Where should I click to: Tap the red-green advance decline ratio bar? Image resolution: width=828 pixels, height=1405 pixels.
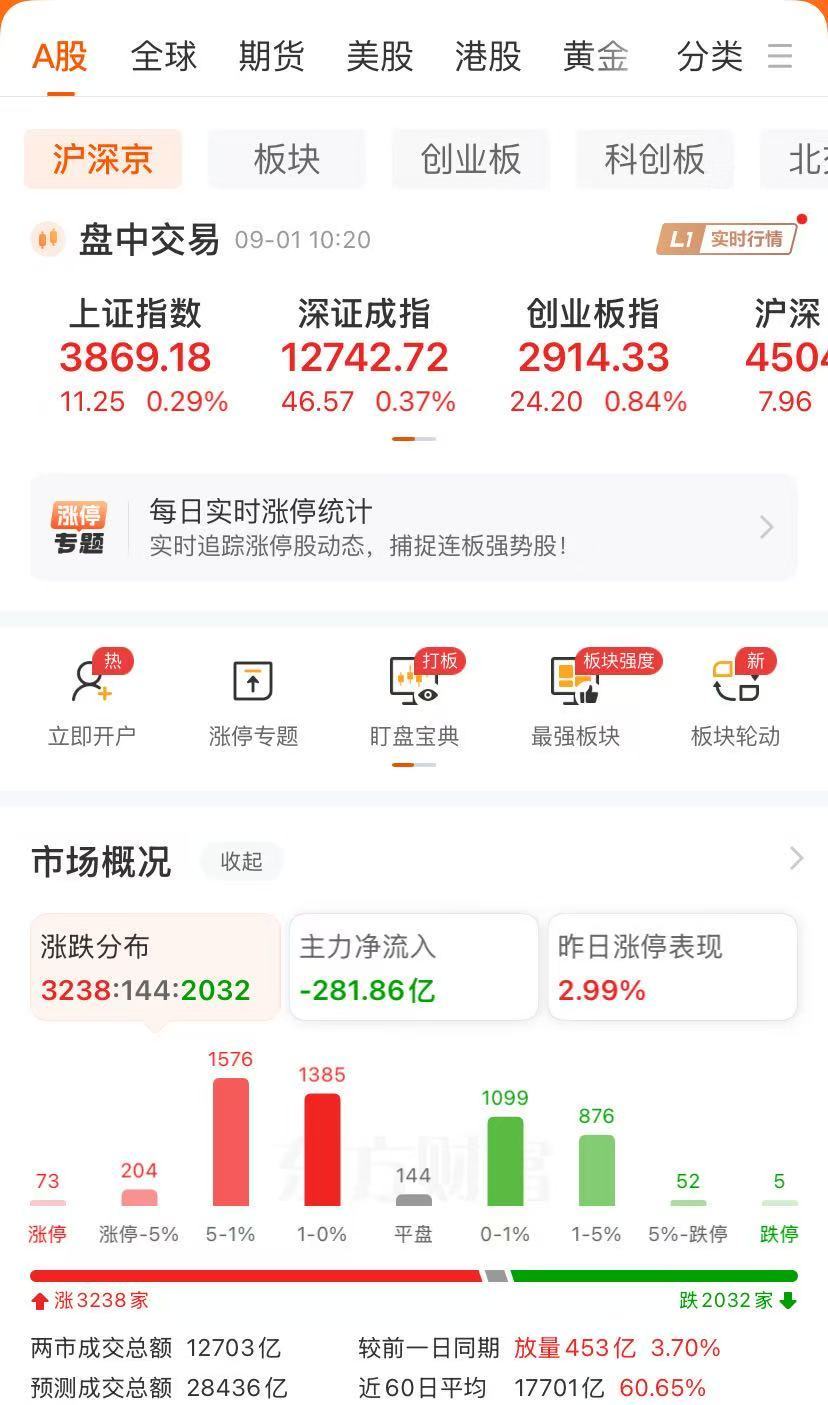[414, 1275]
